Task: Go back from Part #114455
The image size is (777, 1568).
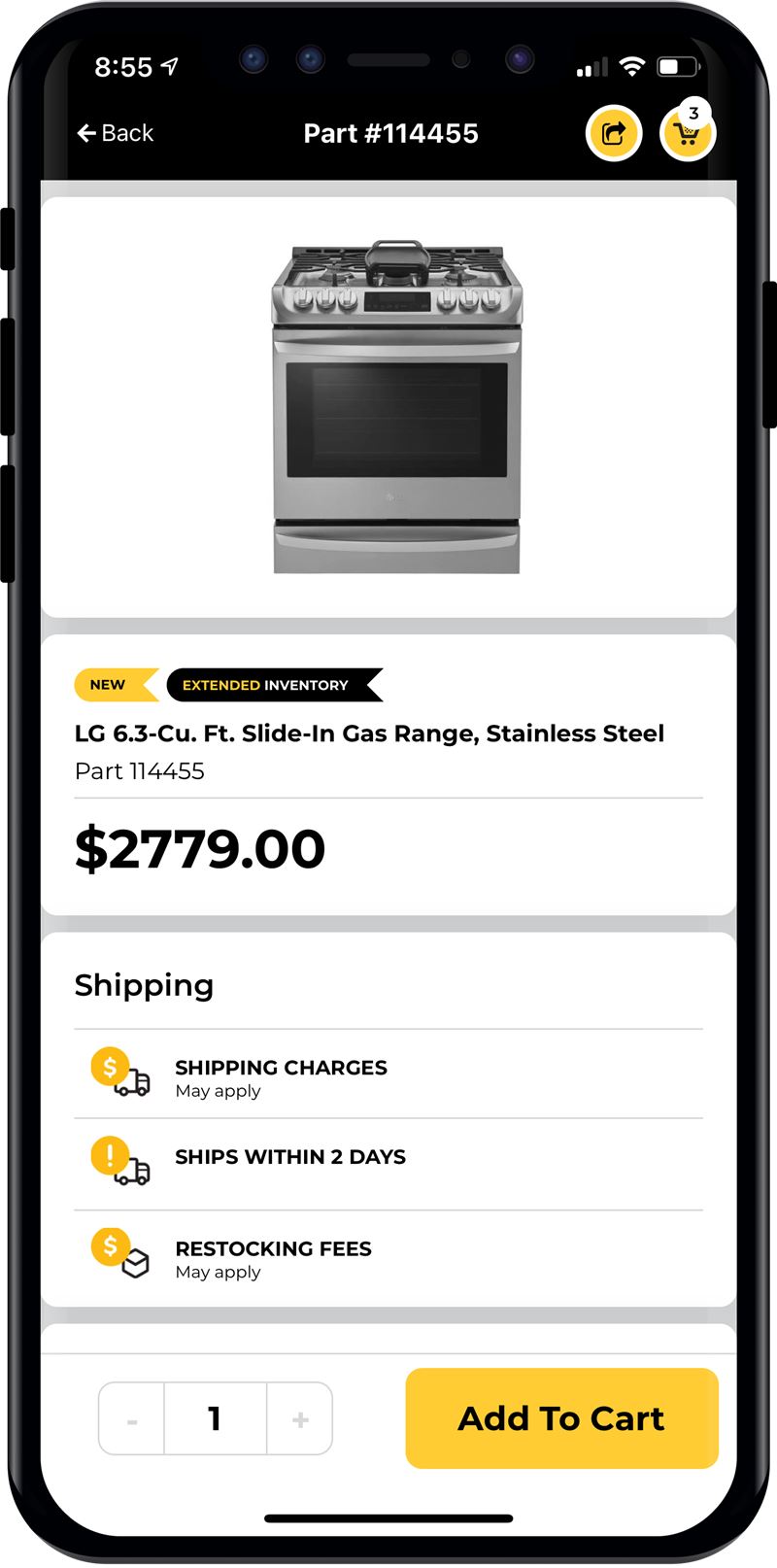Action: point(115,133)
